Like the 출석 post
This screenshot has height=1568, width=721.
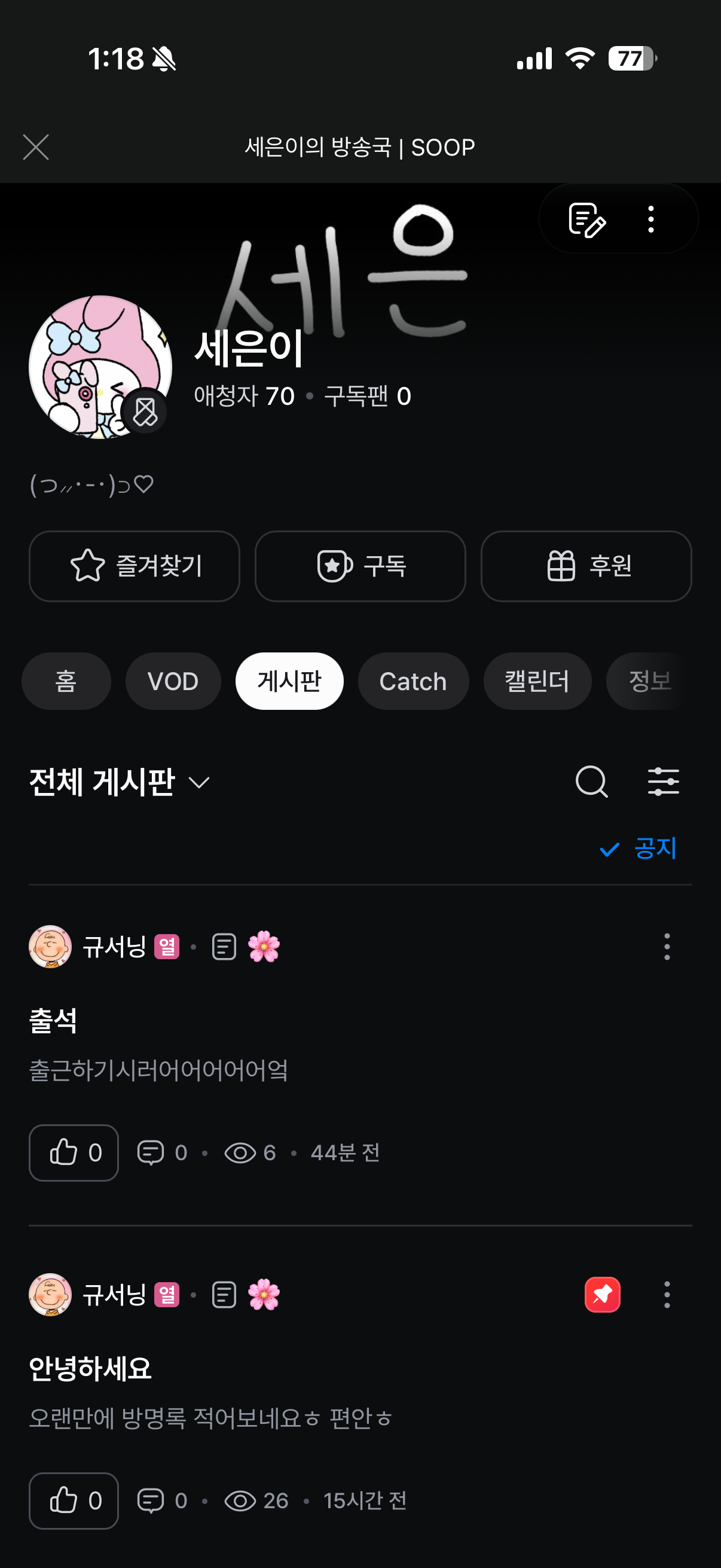point(74,1153)
